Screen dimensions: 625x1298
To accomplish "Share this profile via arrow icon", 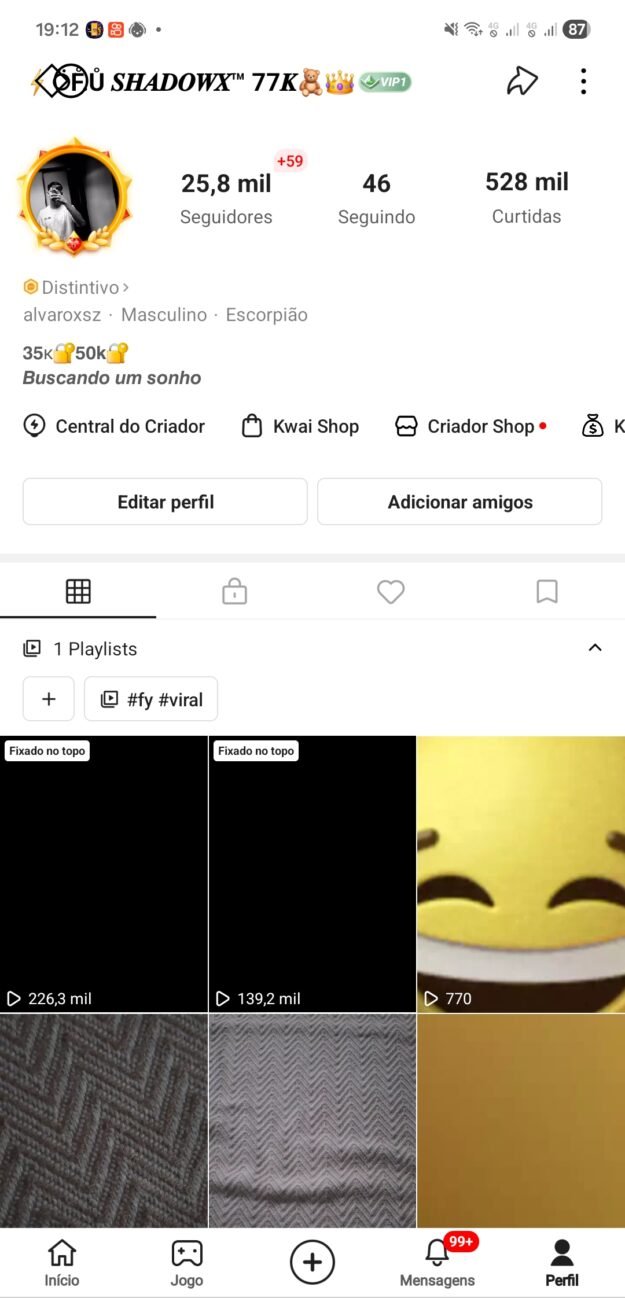I will [521, 81].
